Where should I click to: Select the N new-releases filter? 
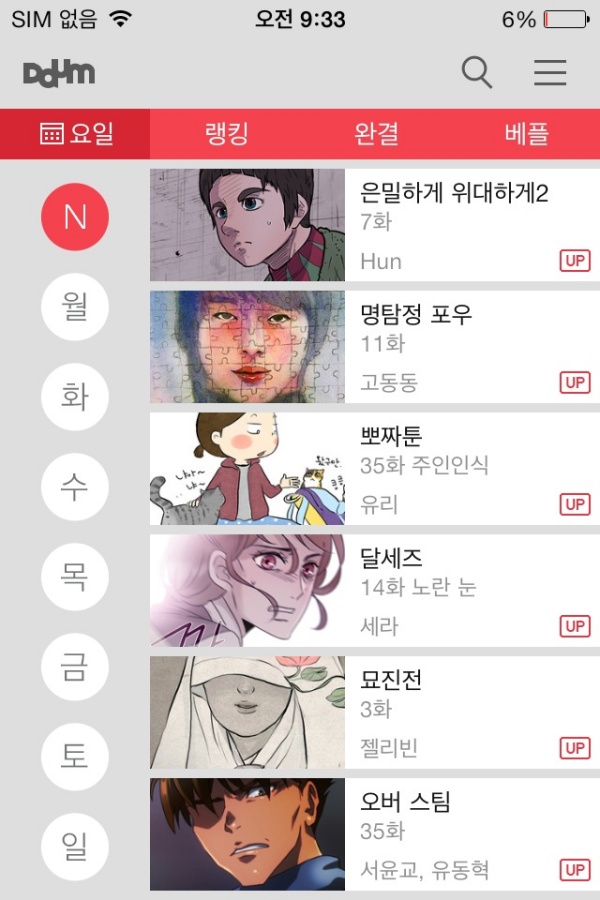pos(75,217)
